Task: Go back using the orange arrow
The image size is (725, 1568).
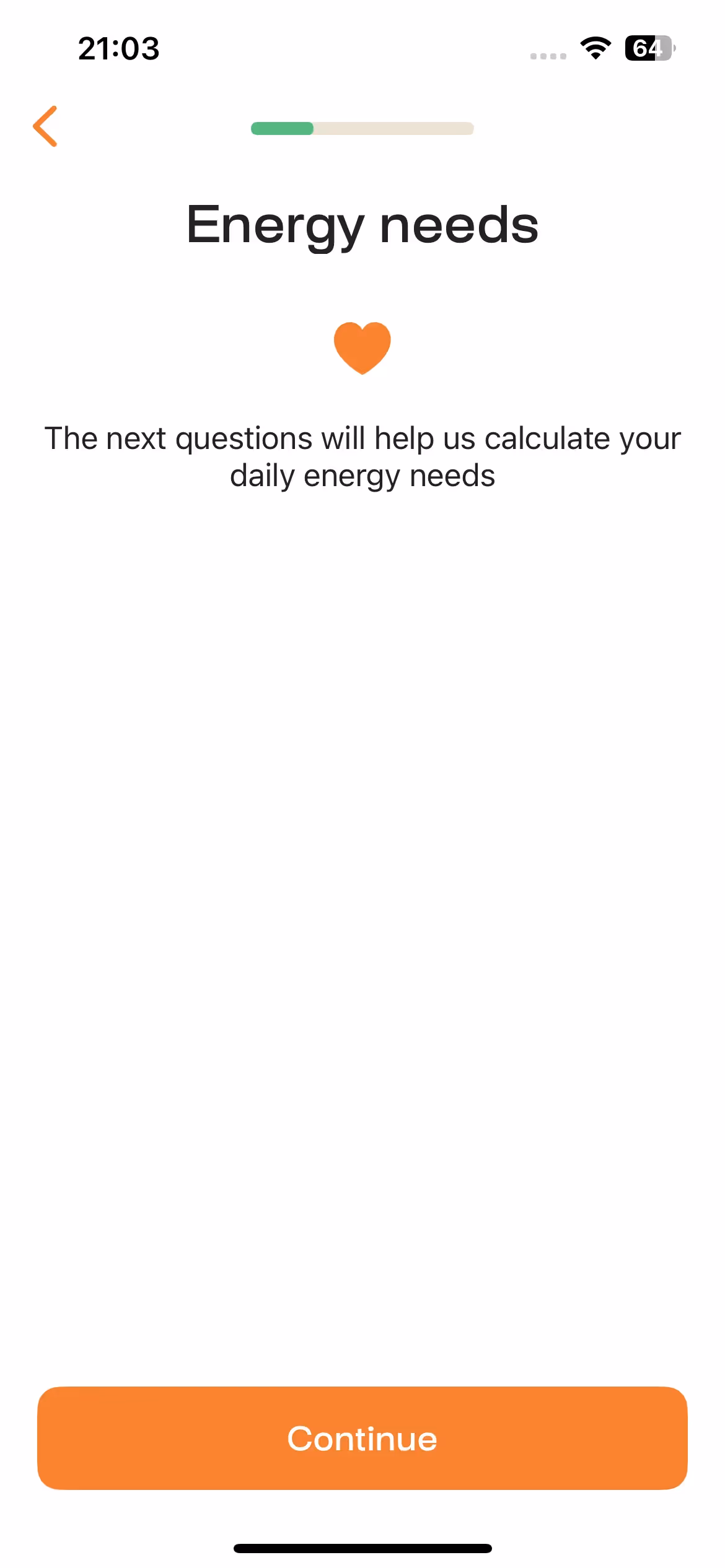Action: pos(45,126)
